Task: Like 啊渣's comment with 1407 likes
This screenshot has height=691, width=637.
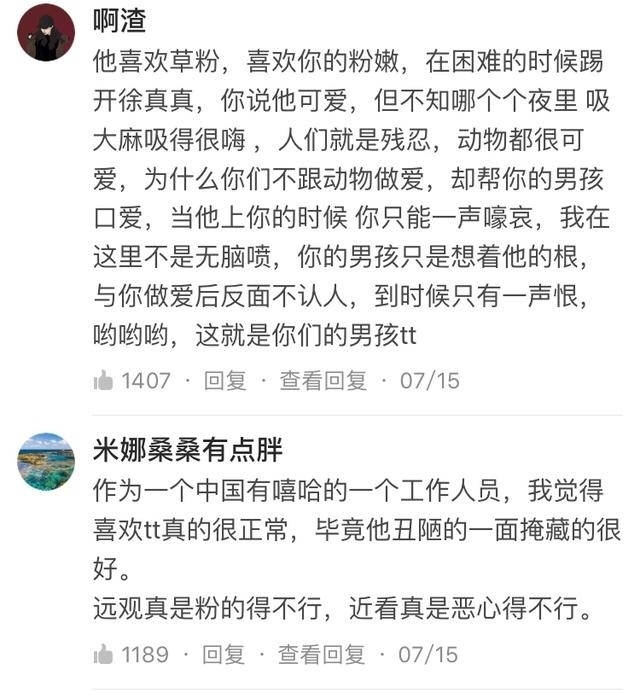Action: pyautogui.click(x=103, y=381)
